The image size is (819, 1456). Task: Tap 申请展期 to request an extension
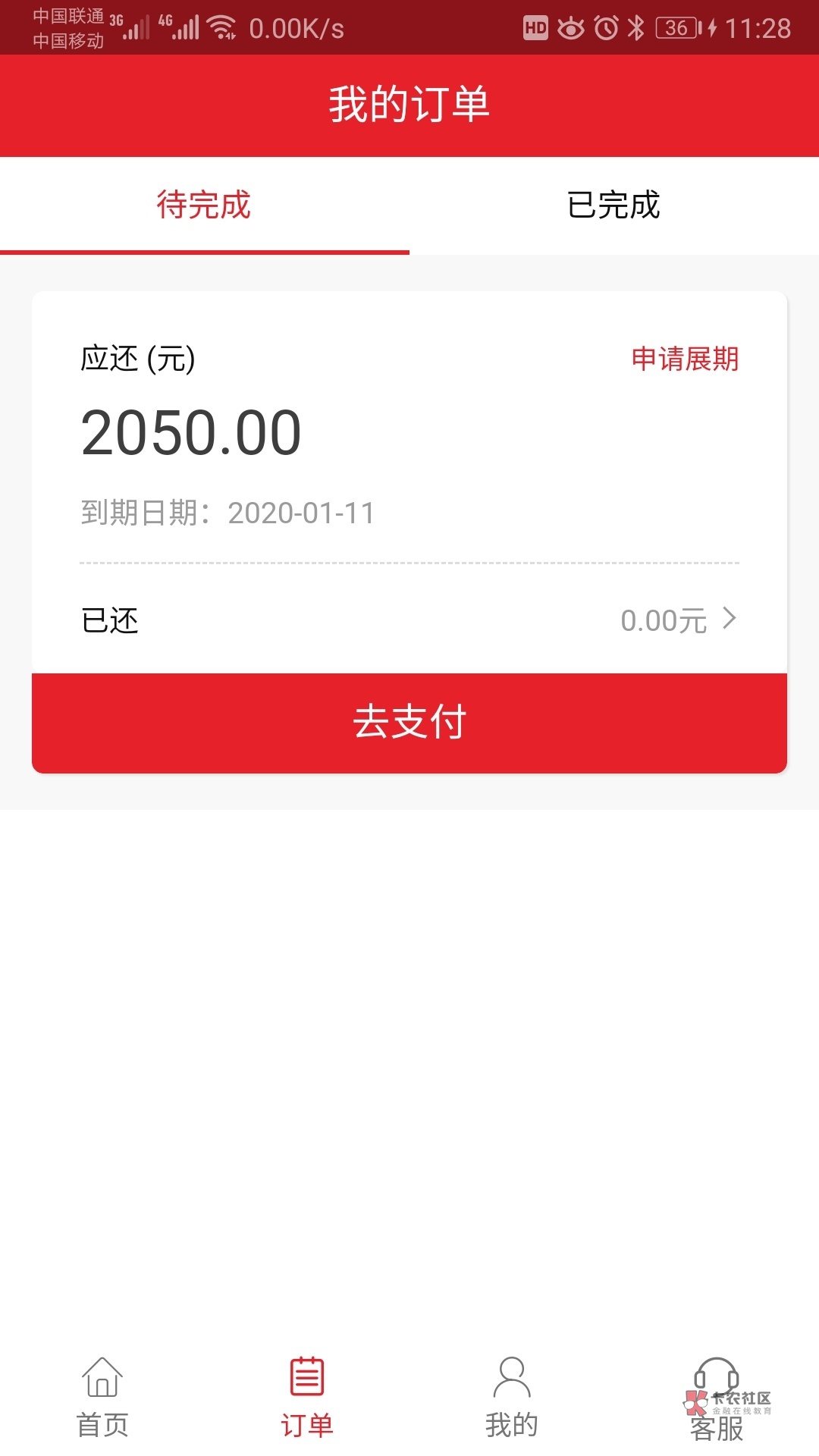click(685, 359)
